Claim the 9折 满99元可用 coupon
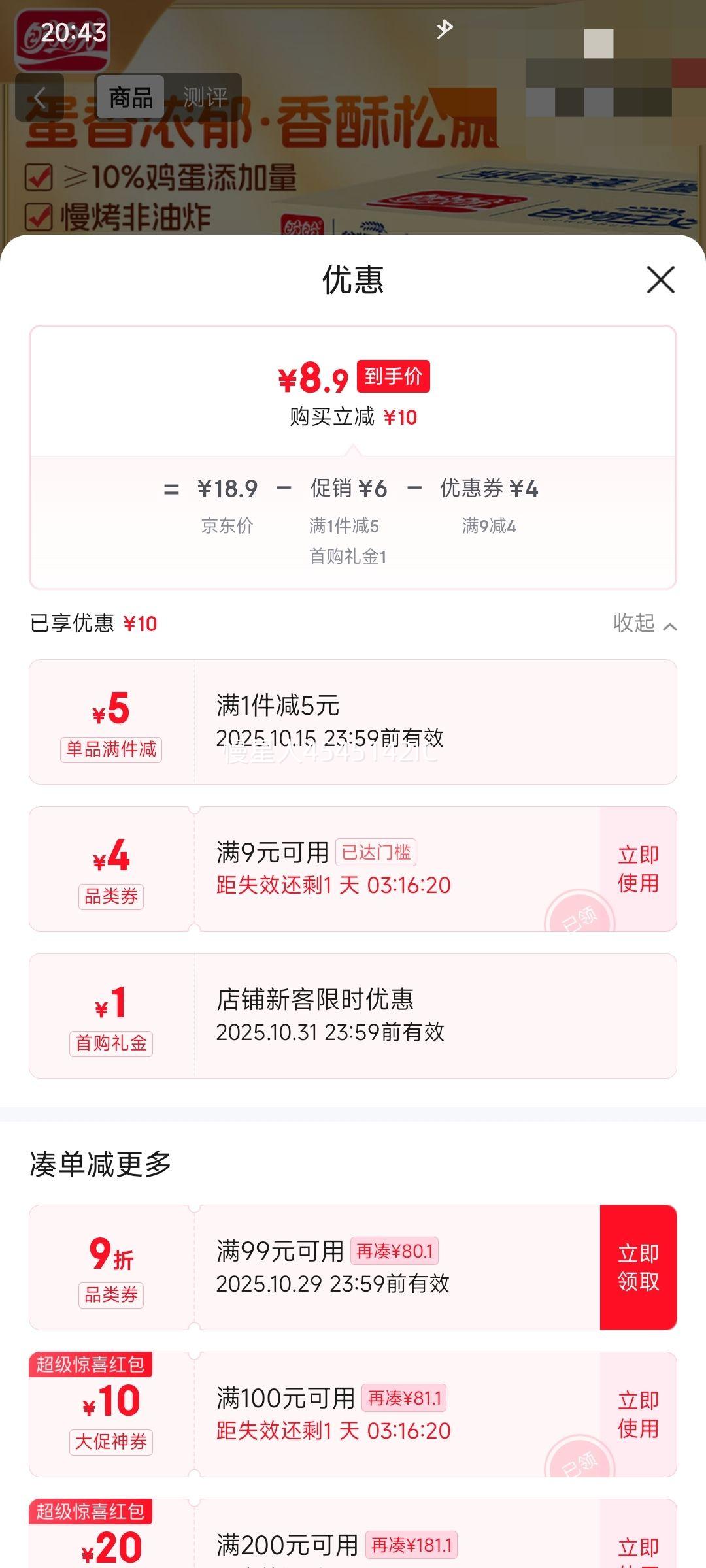This screenshot has width=706, height=1568. pos(638,1267)
